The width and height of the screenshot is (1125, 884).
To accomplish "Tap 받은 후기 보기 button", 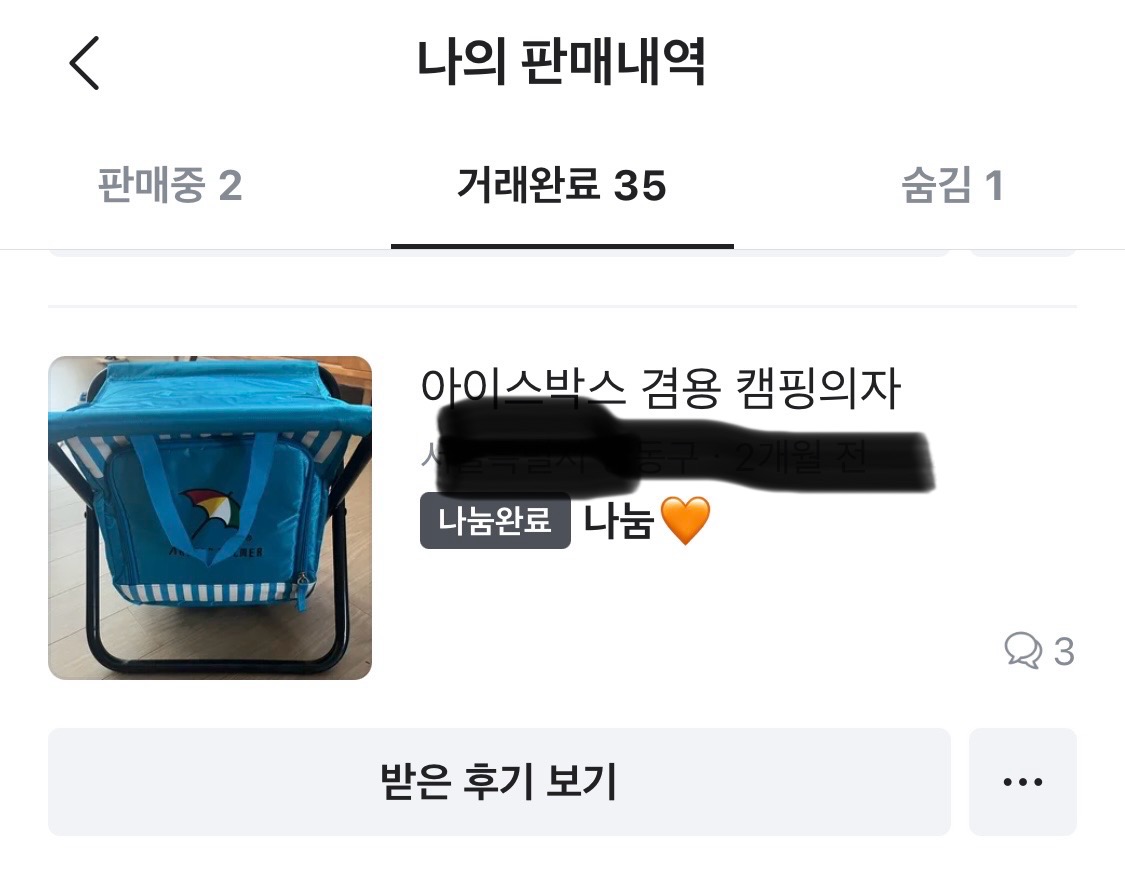I will point(499,781).
